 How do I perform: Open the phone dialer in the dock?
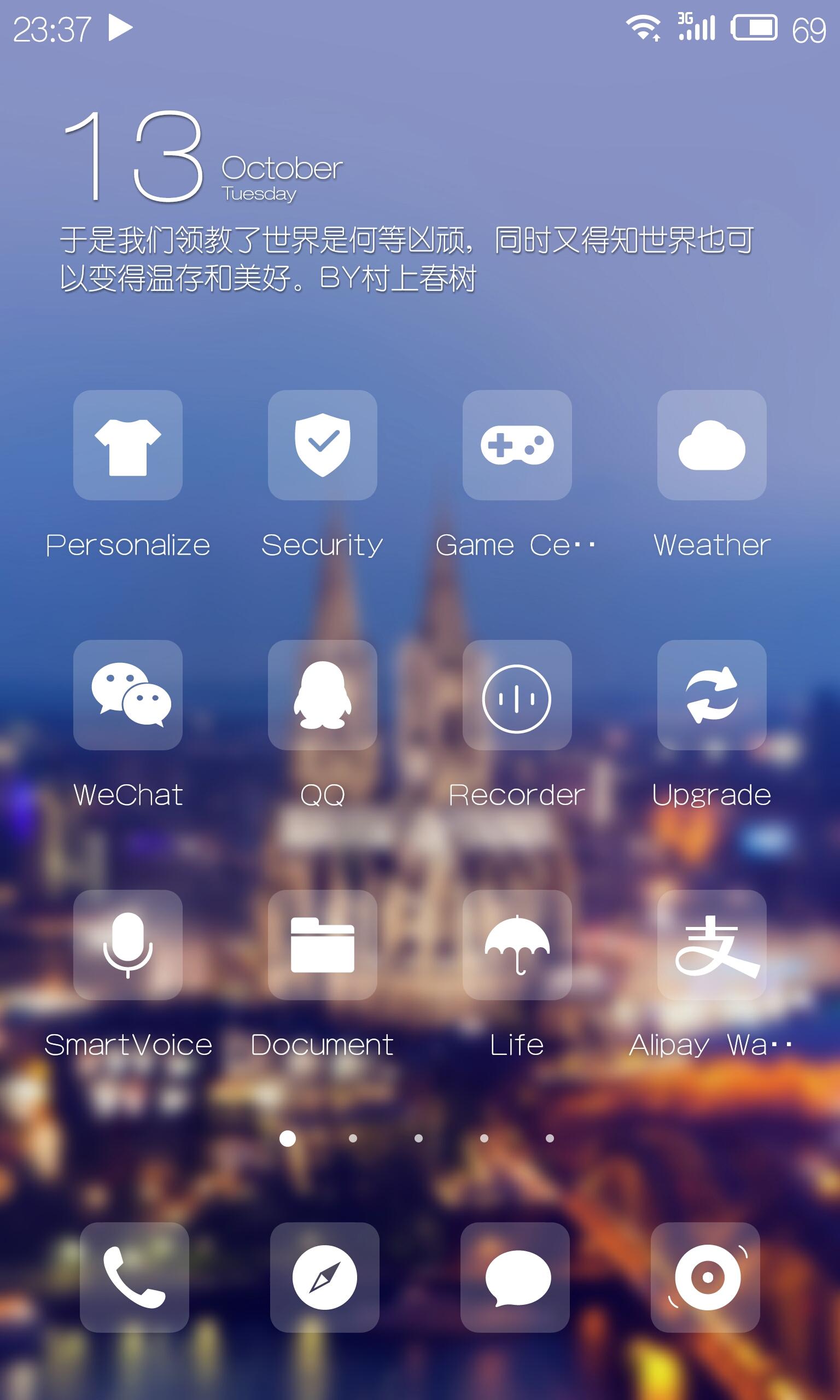(x=134, y=1277)
